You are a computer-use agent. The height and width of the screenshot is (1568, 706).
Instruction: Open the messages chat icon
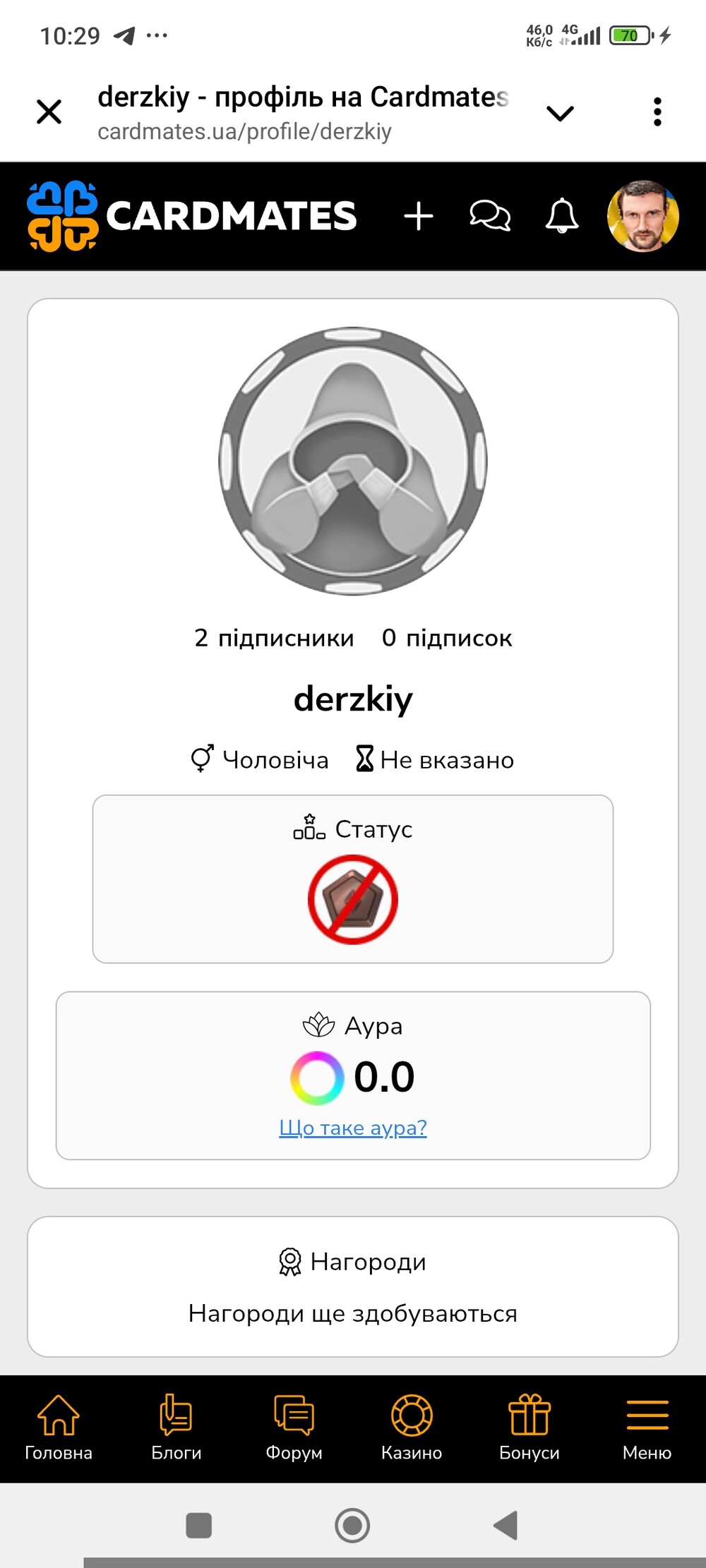pyautogui.click(x=490, y=216)
